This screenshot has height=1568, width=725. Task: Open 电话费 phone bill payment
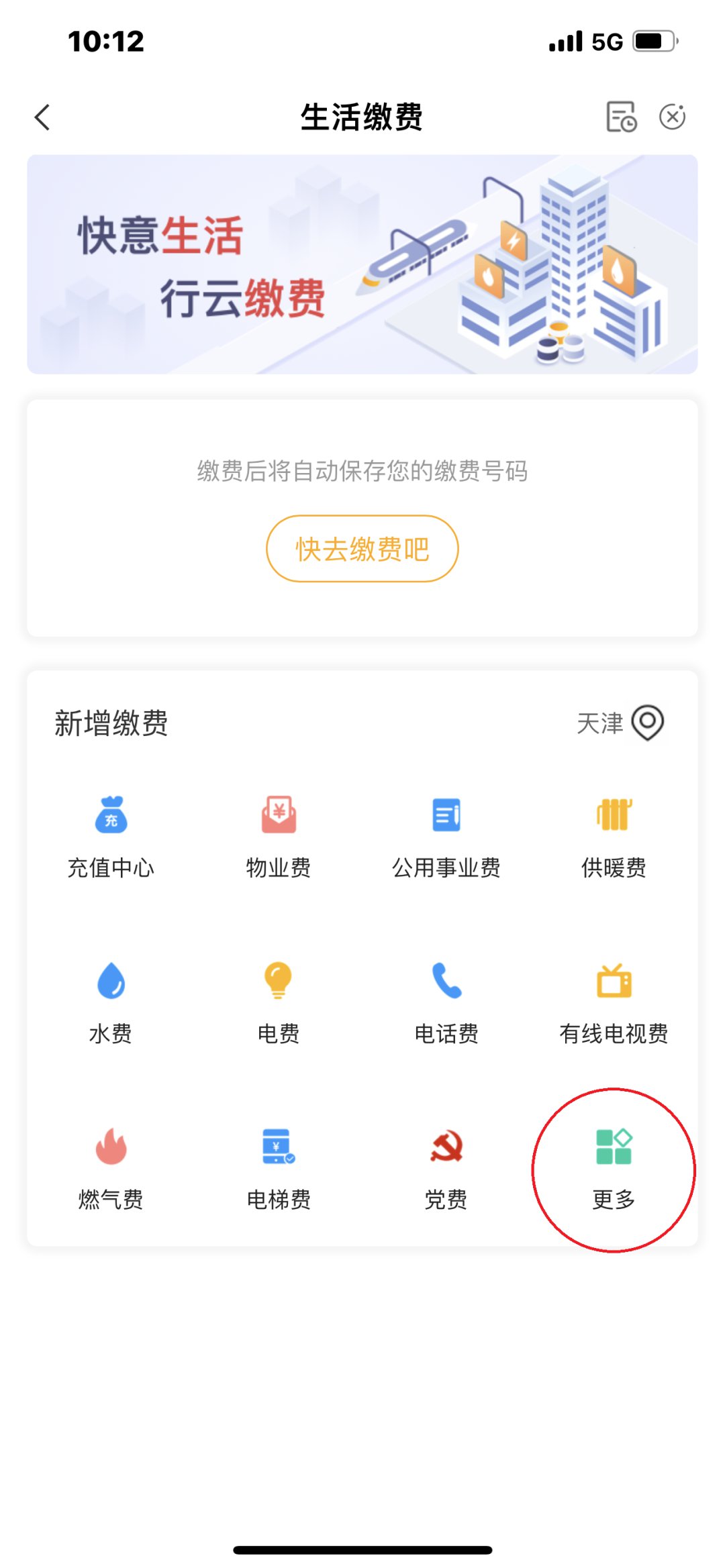pos(446,1002)
